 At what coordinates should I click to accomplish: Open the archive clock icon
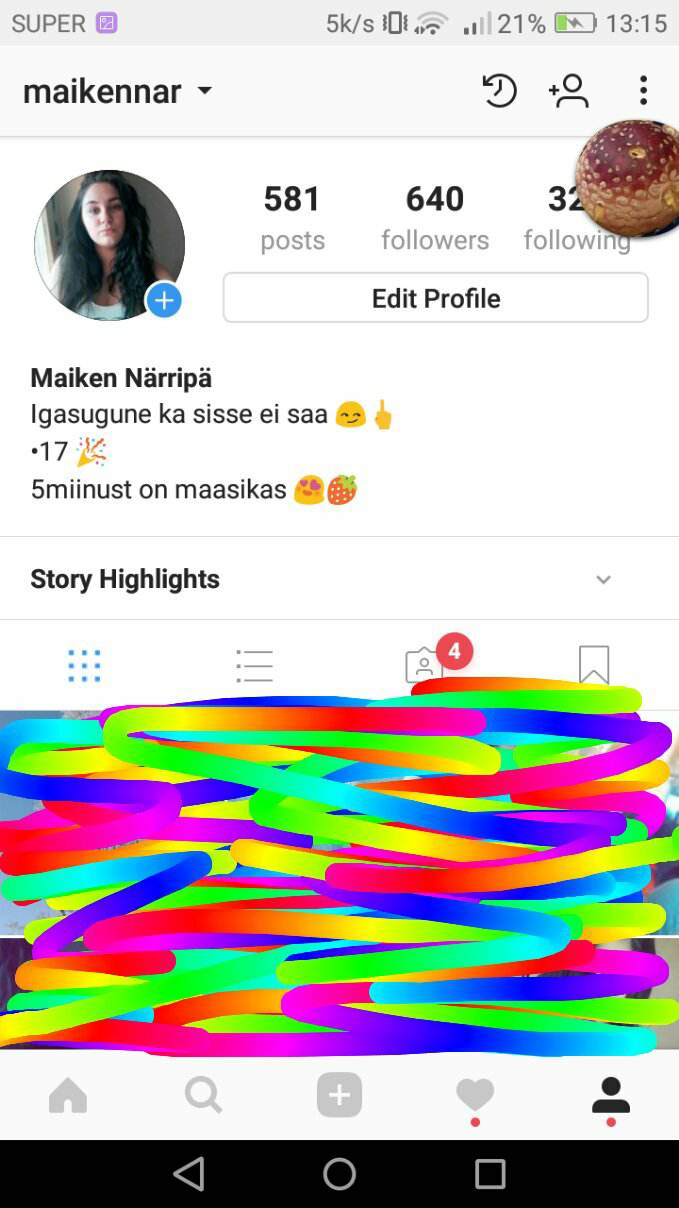pos(499,91)
